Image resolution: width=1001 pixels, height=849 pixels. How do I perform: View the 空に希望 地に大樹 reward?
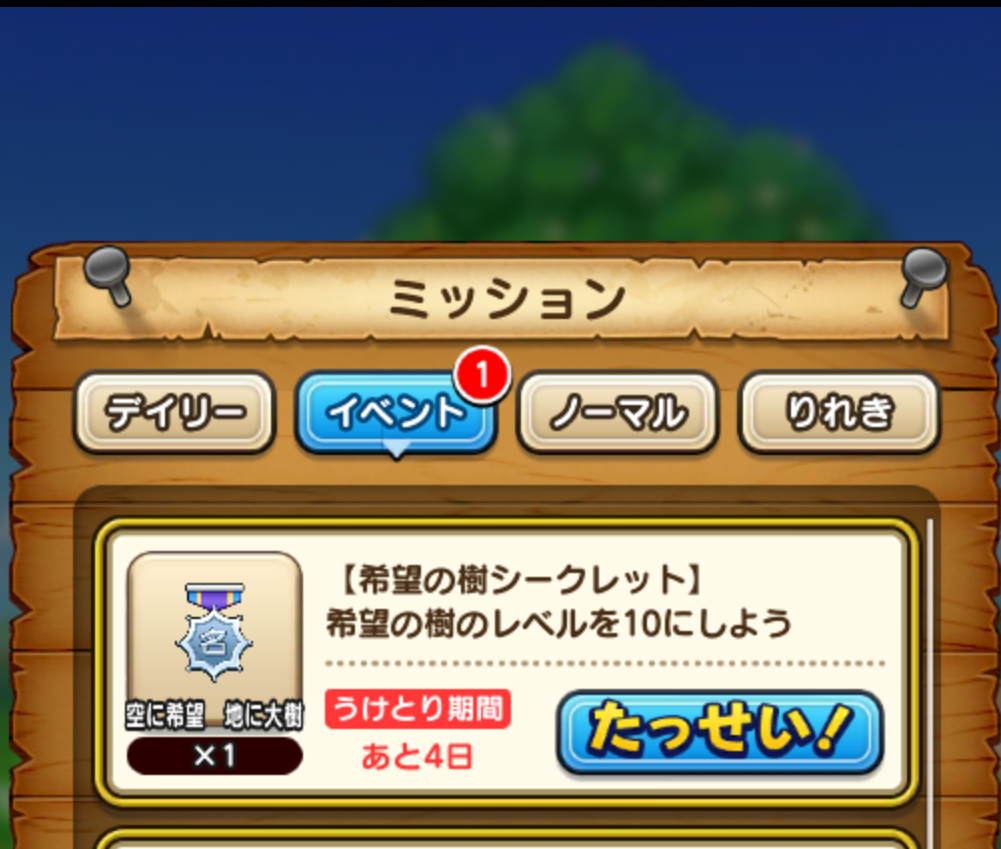coord(215,640)
